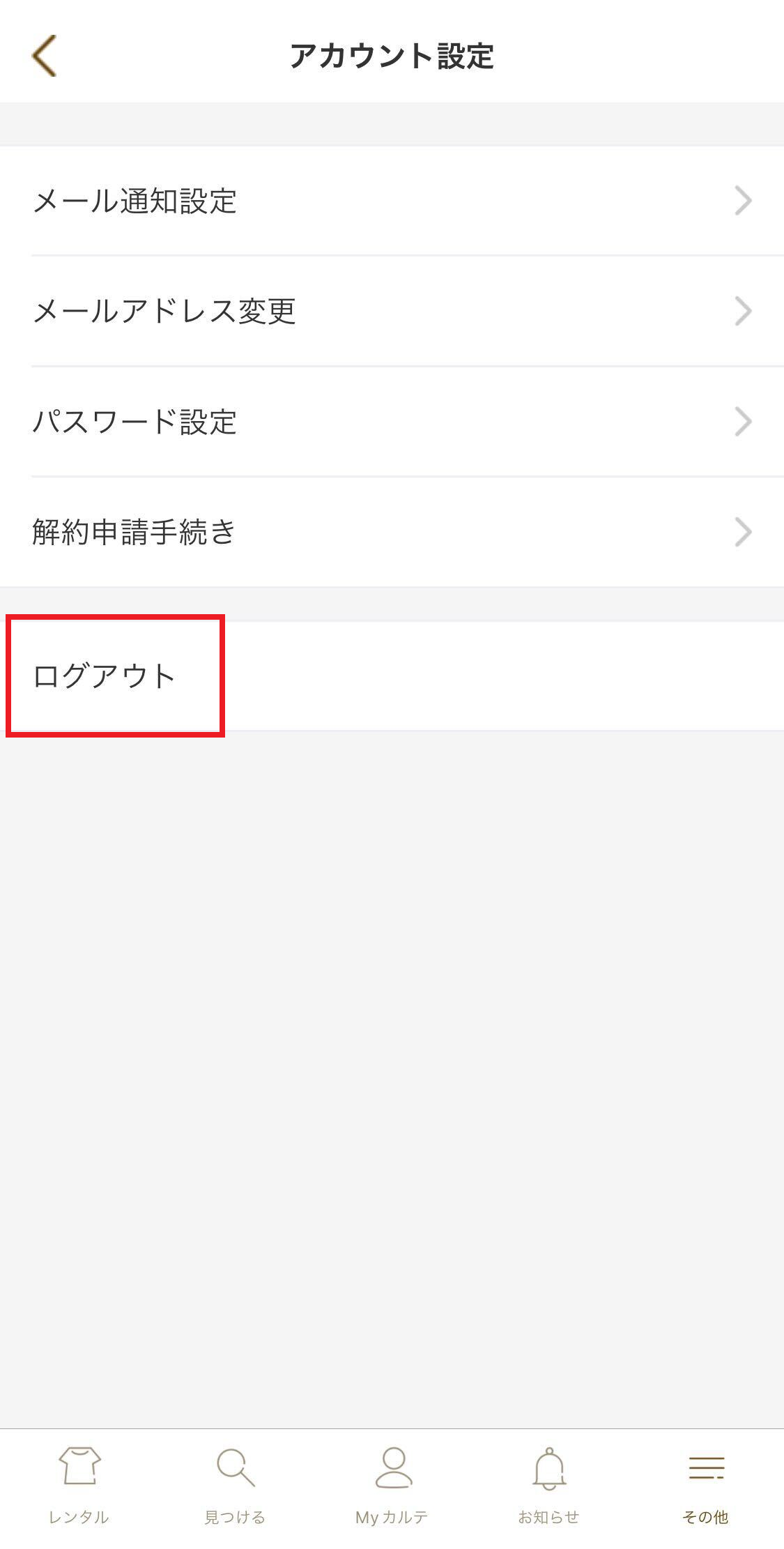Viewport: 784px width, 1549px height.
Task: Open the お知らせ notifications tab
Action: click(x=549, y=1485)
